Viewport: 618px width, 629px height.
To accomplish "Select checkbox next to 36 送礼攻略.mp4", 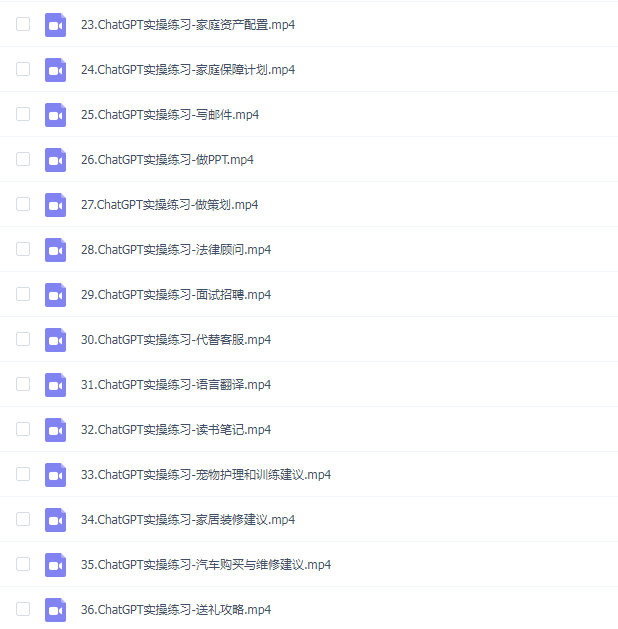I will click(23, 609).
